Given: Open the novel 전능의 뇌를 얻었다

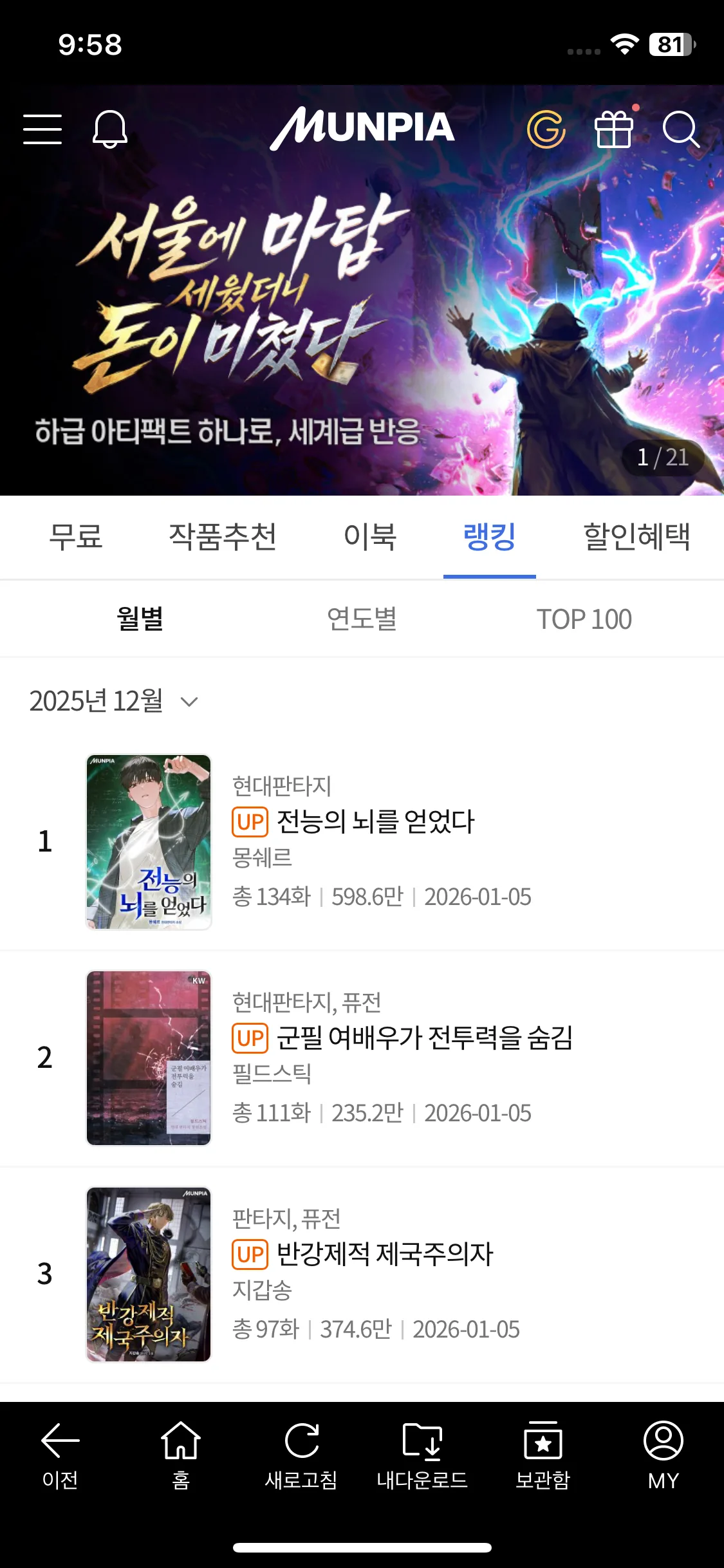Looking at the screenshot, I should pos(375,822).
